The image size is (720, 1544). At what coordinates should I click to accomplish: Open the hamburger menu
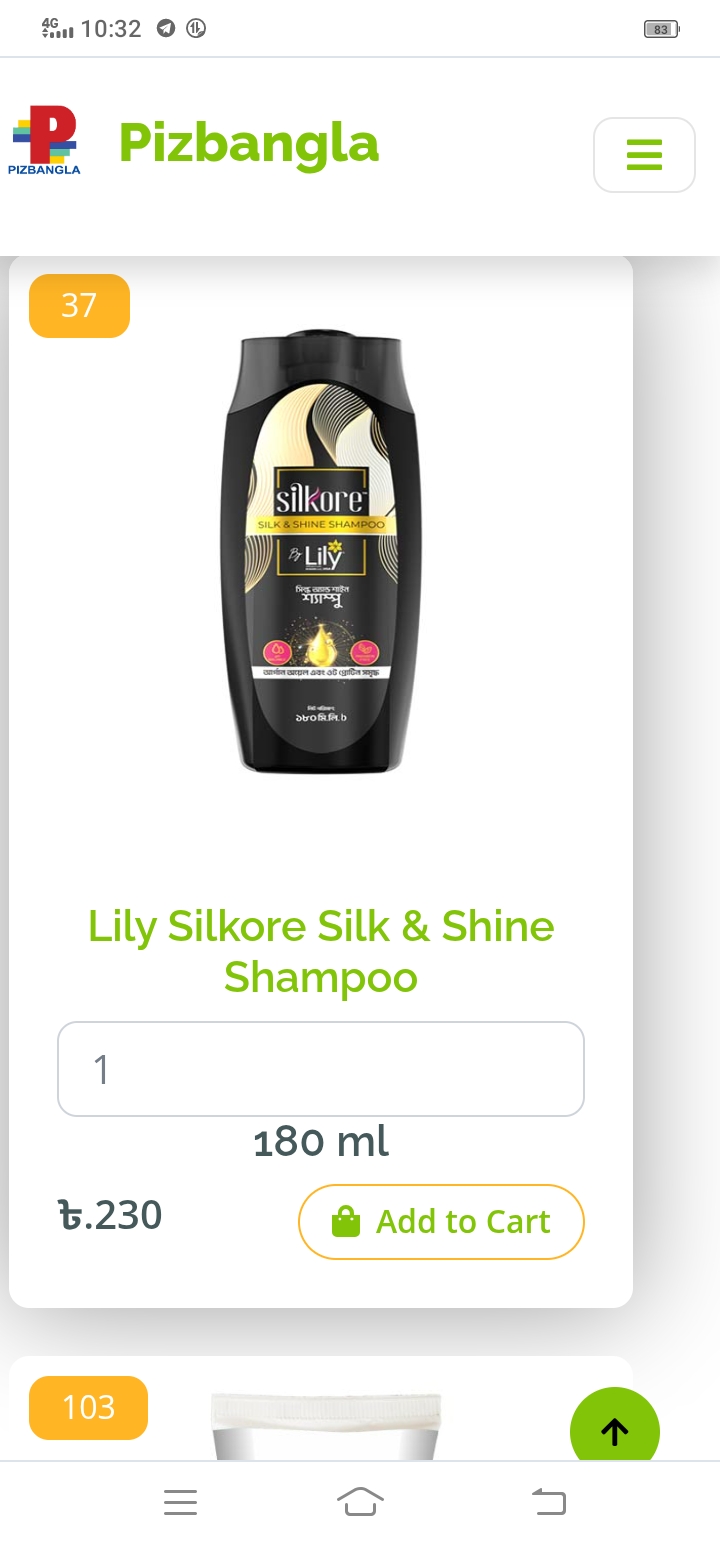pyautogui.click(x=644, y=155)
